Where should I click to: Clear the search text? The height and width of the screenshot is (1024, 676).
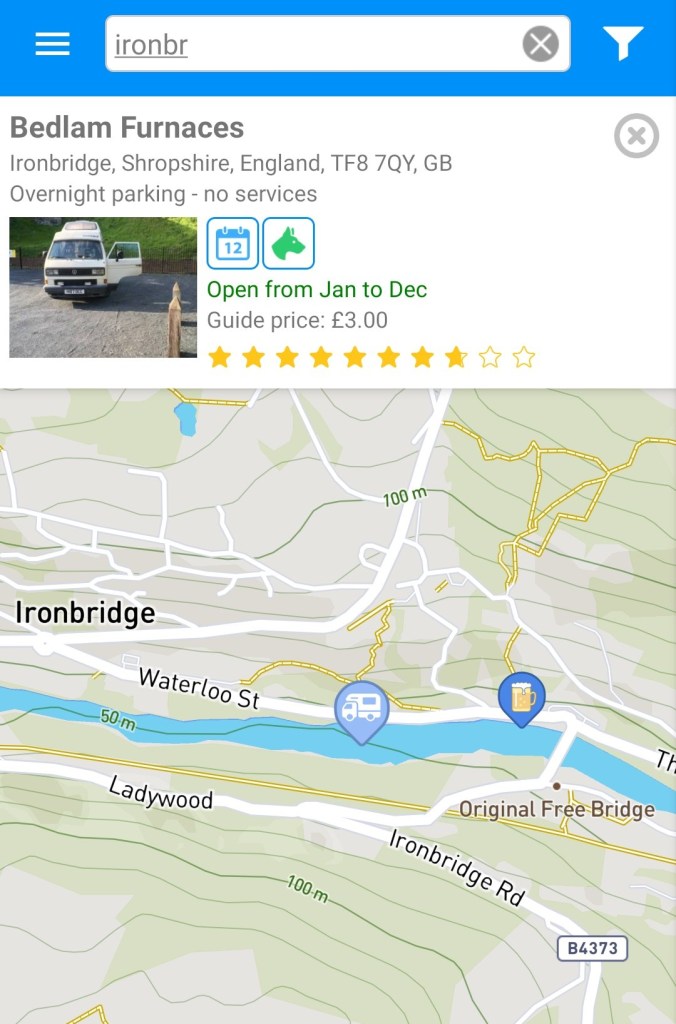(x=541, y=44)
